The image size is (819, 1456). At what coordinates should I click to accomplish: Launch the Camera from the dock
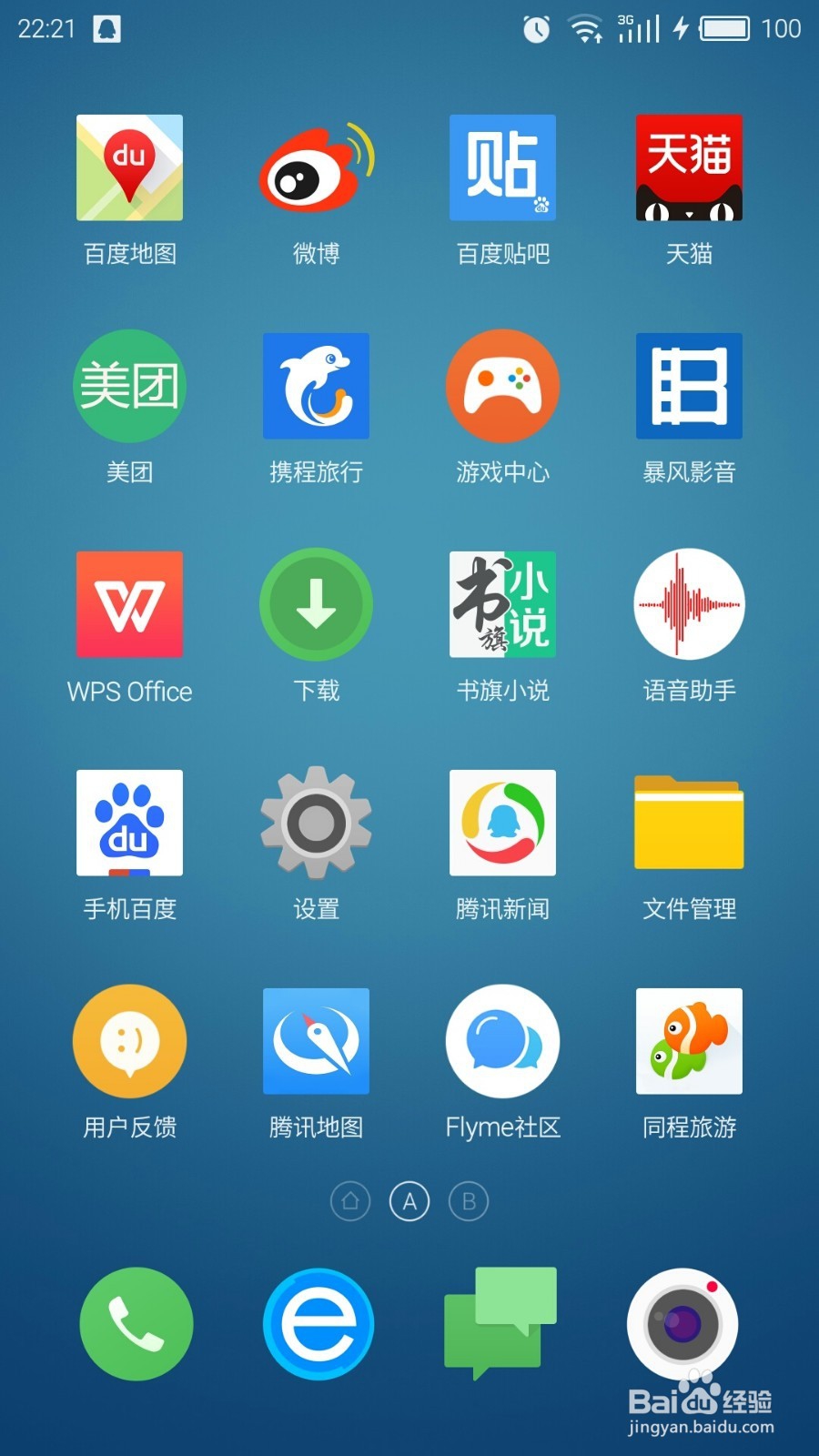(682, 1324)
